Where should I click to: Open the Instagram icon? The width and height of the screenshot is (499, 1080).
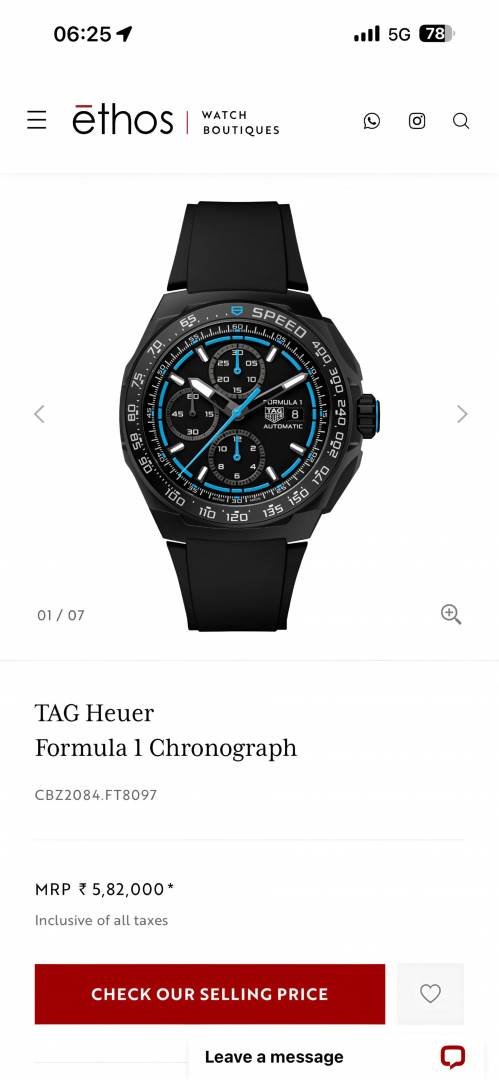click(416, 121)
